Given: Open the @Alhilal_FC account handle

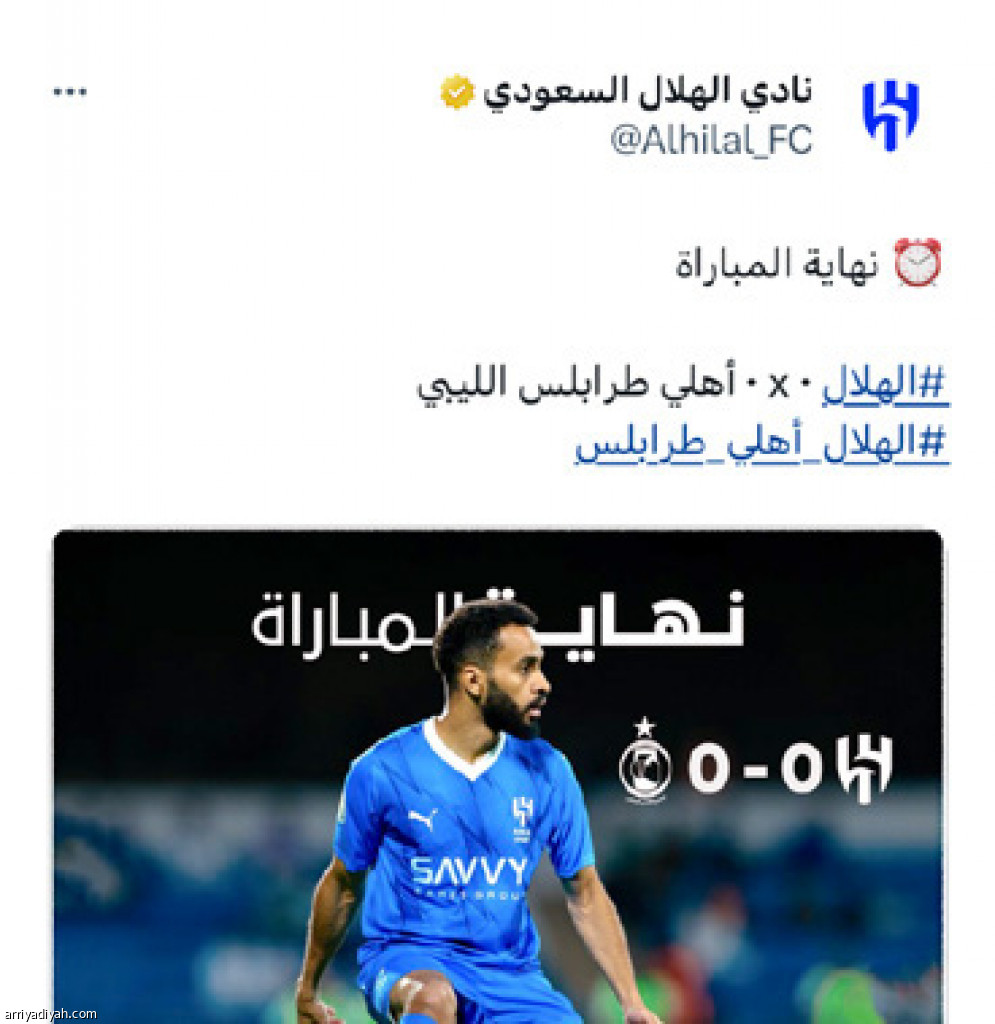Looking at the screenshot, I should point(711,141).
